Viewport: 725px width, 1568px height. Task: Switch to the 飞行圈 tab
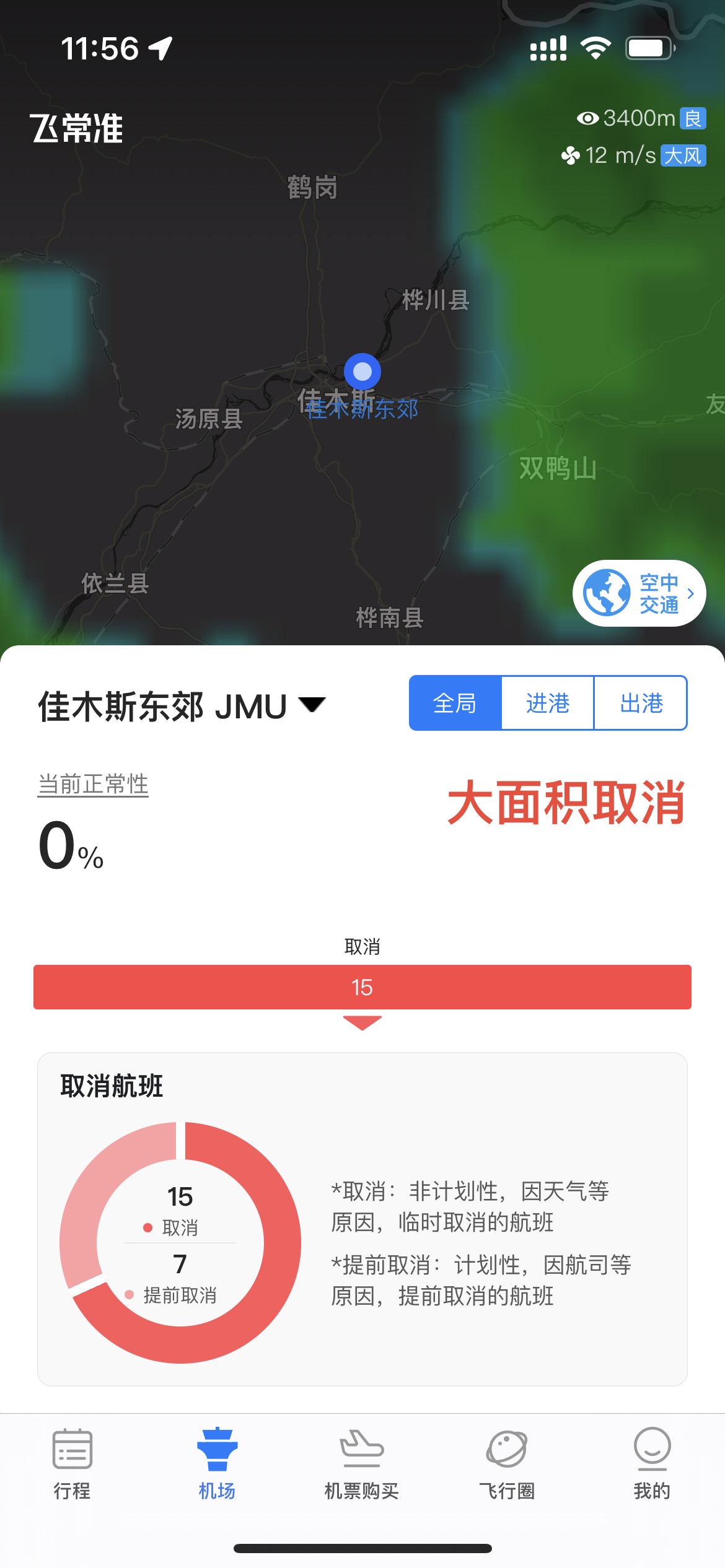pyautogui.click(x=507, y=1464)
